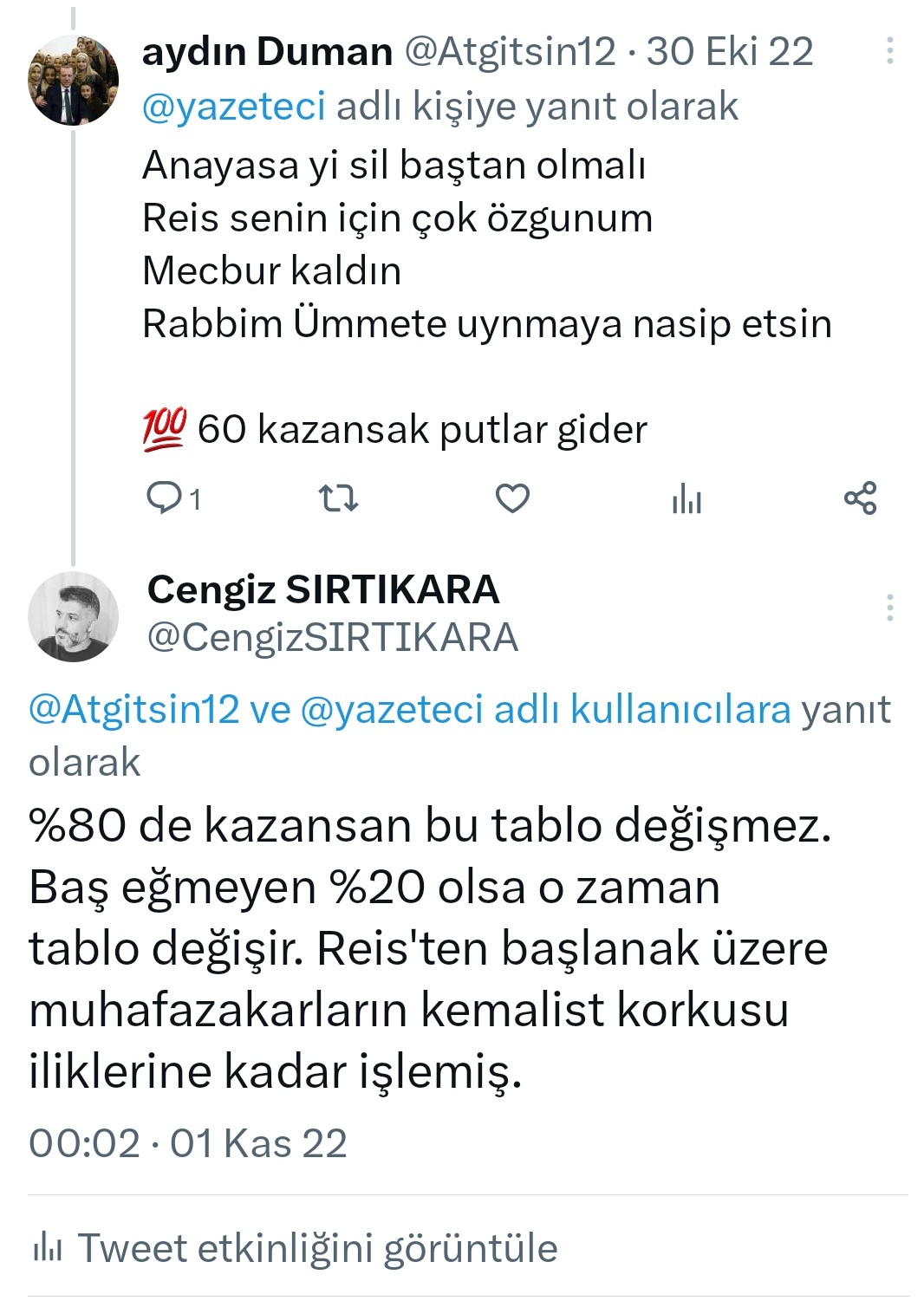
Task: Open aydın Duman's profile picture
Action: tap(73, 81)
